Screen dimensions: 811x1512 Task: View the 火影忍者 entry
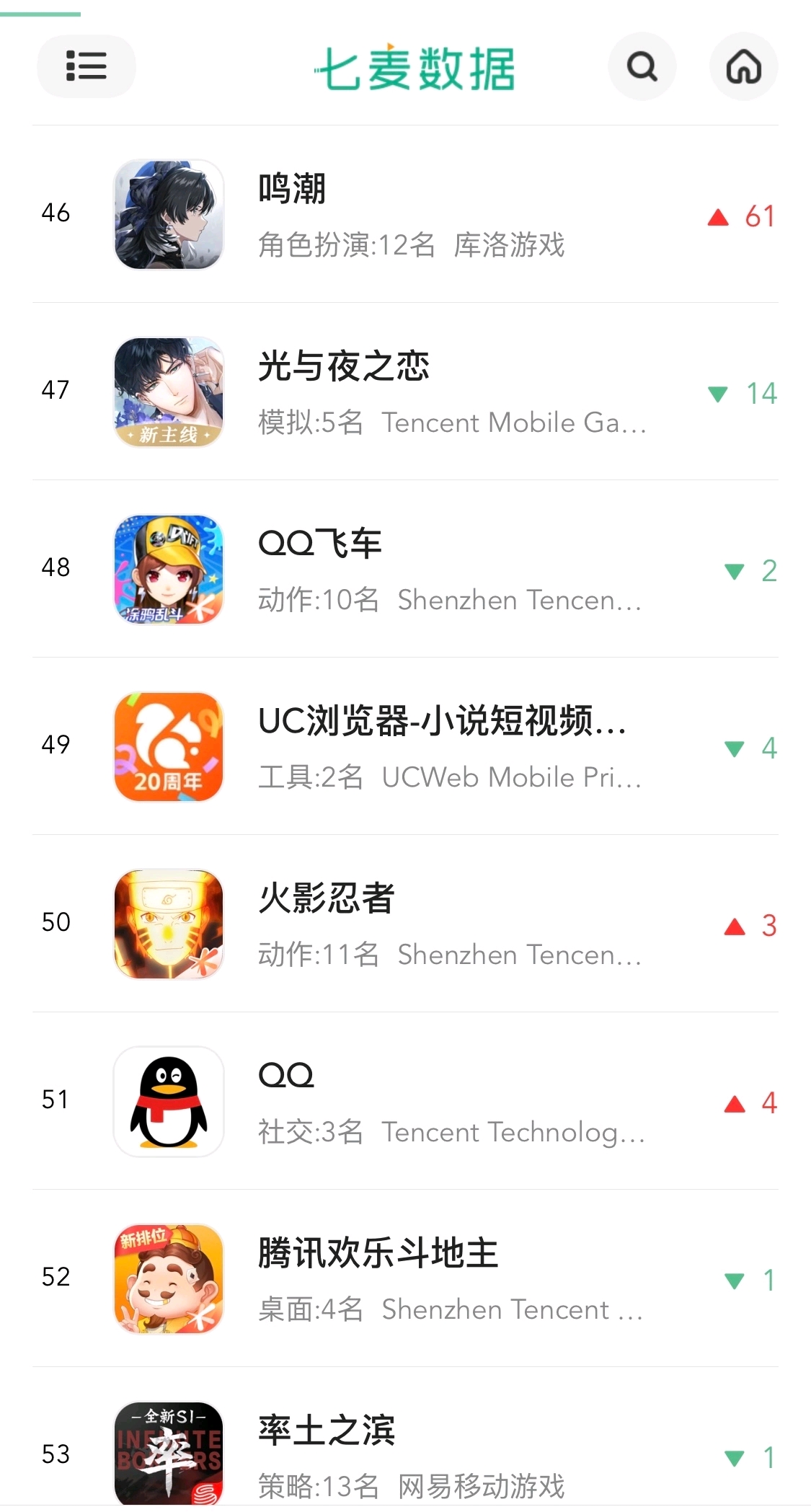(x=405, y=924)
